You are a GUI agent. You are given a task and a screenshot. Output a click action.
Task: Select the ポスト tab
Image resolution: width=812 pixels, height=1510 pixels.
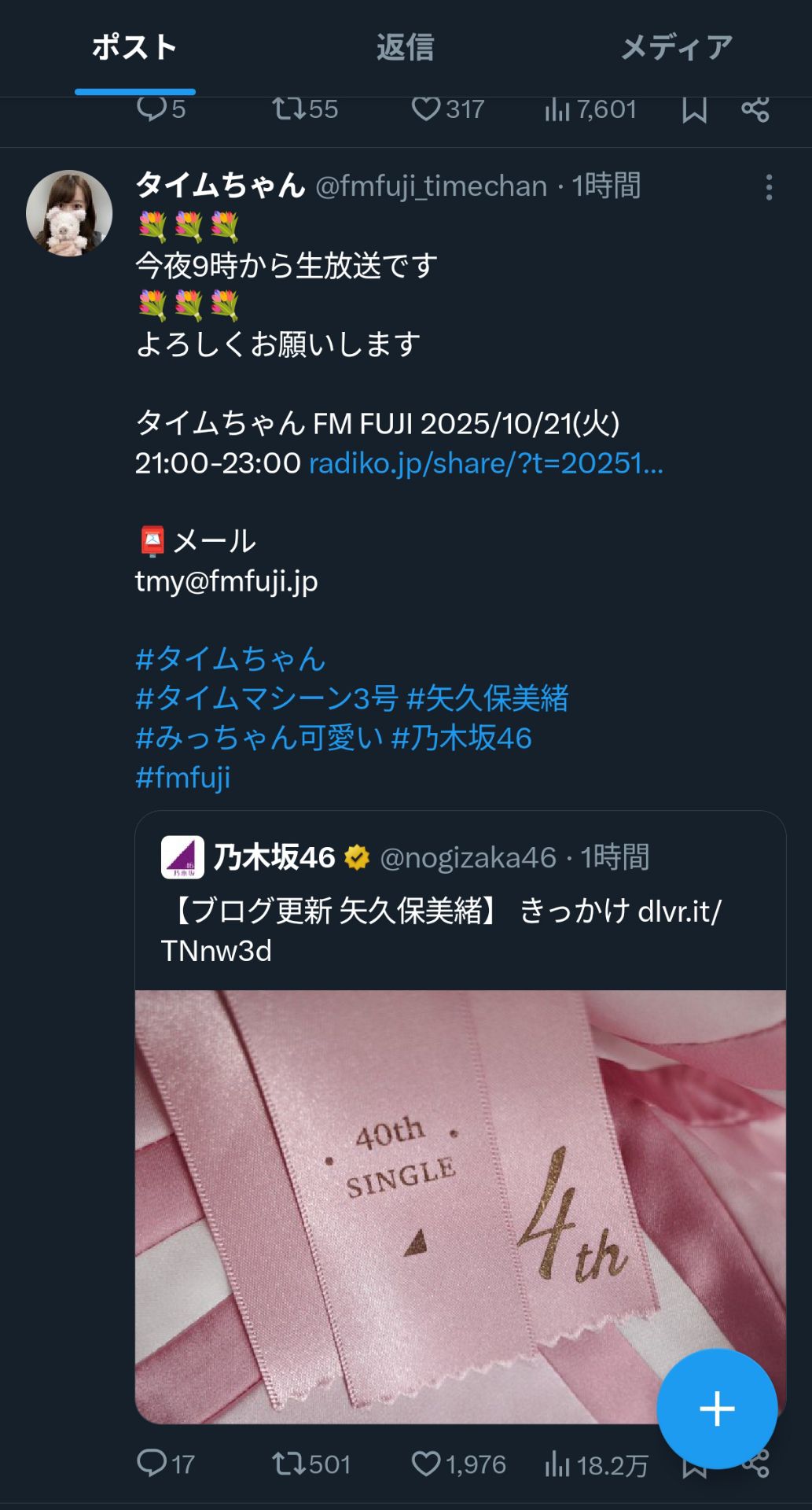point(134,47)
